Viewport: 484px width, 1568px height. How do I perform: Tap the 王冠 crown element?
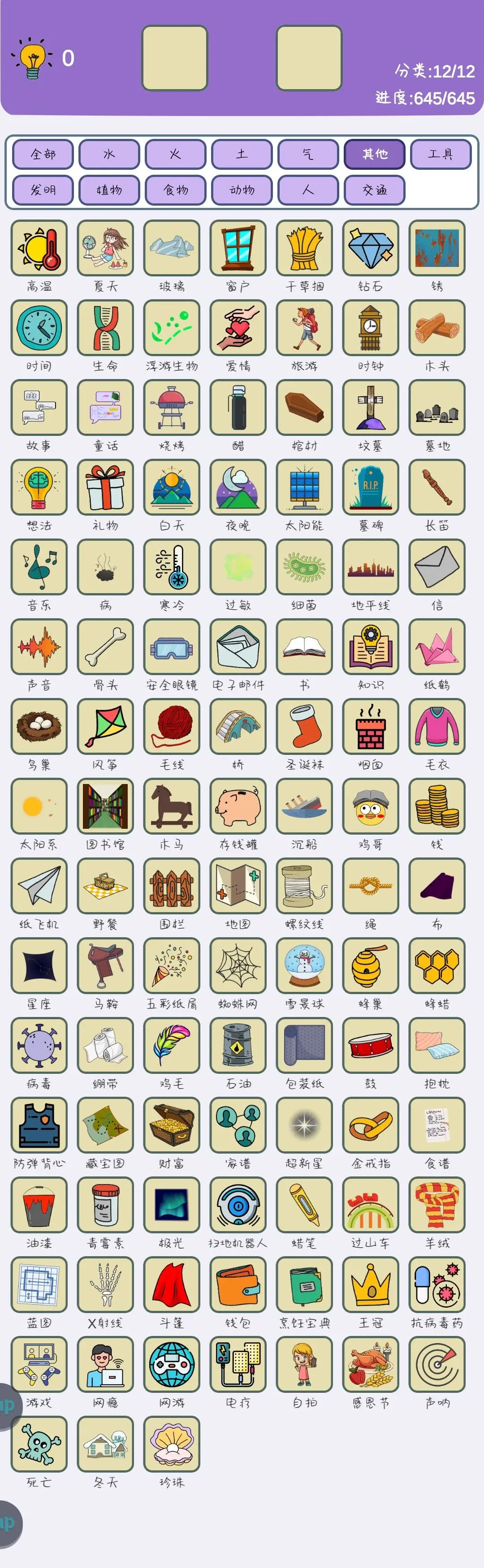click(371, 1285)
